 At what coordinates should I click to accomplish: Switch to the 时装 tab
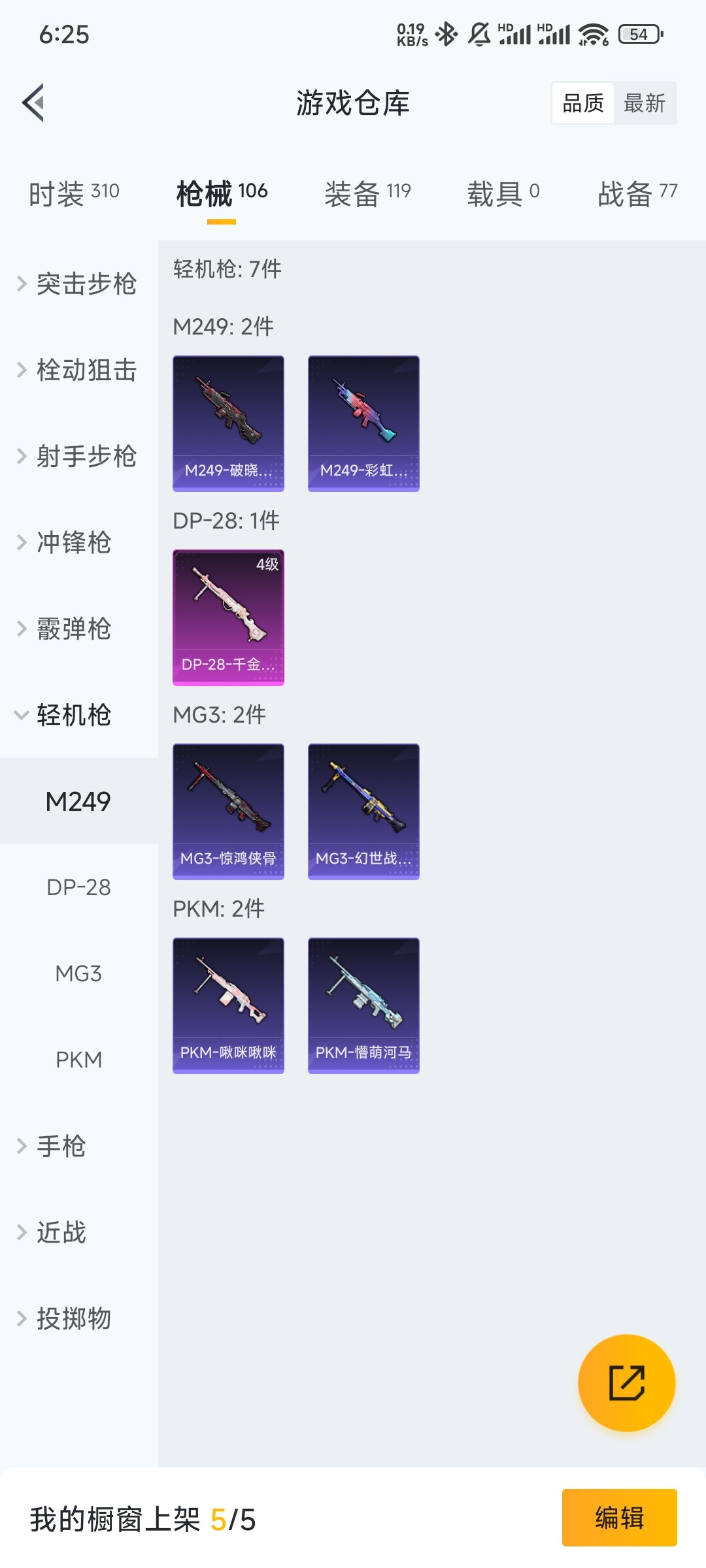pos(74,193)
